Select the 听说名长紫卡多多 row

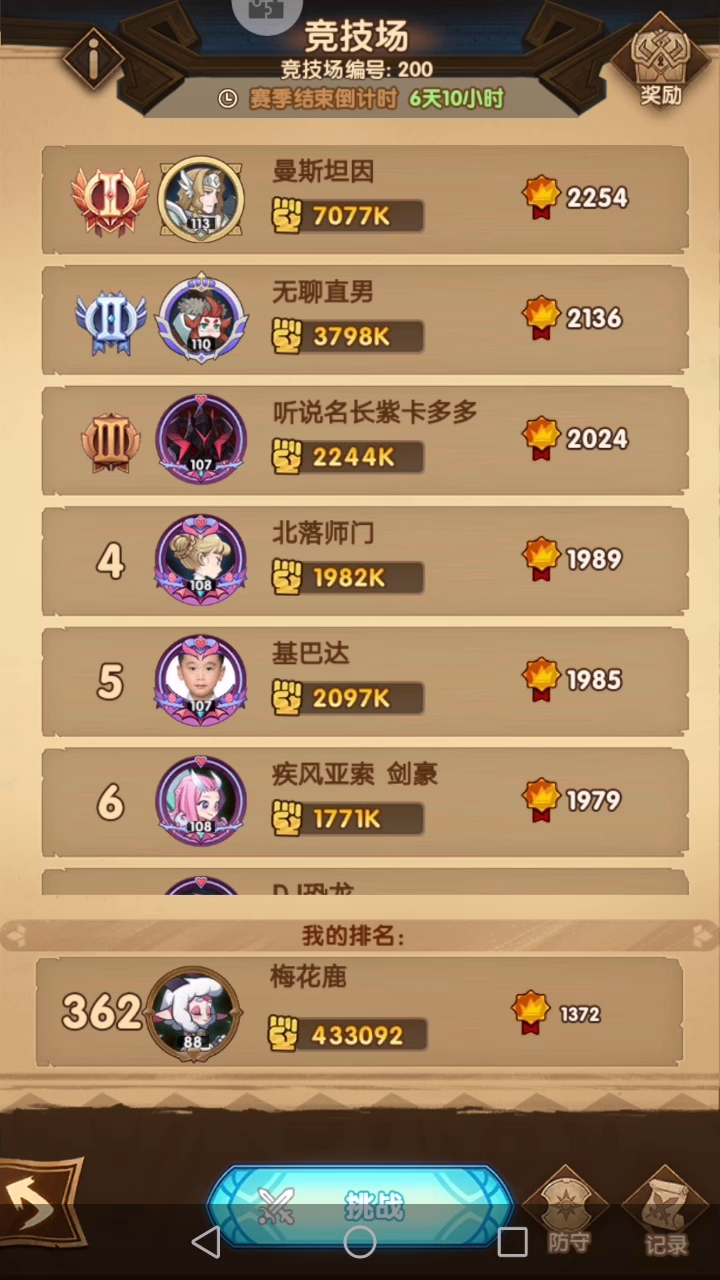click(x=365, y=440)
